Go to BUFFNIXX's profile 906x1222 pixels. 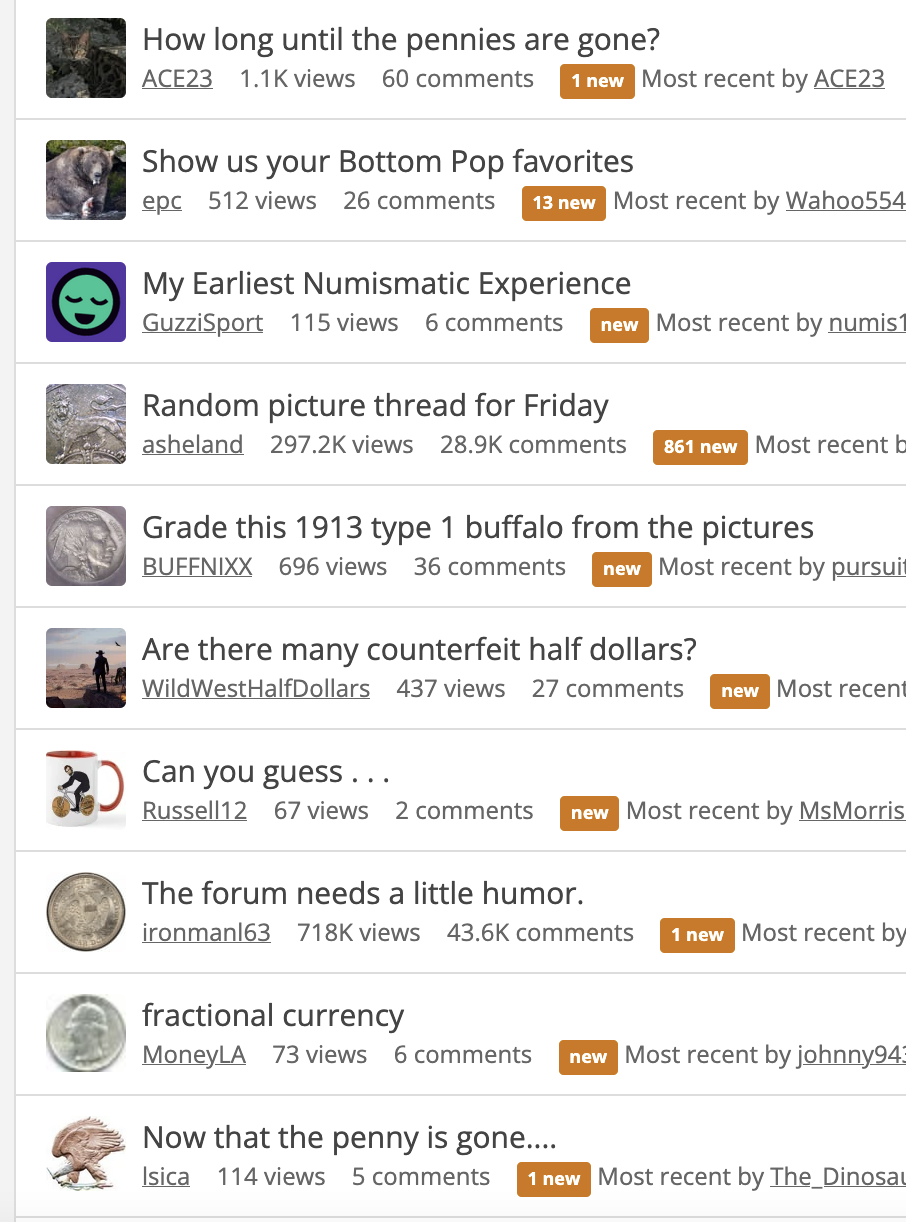tap(197, 567)
